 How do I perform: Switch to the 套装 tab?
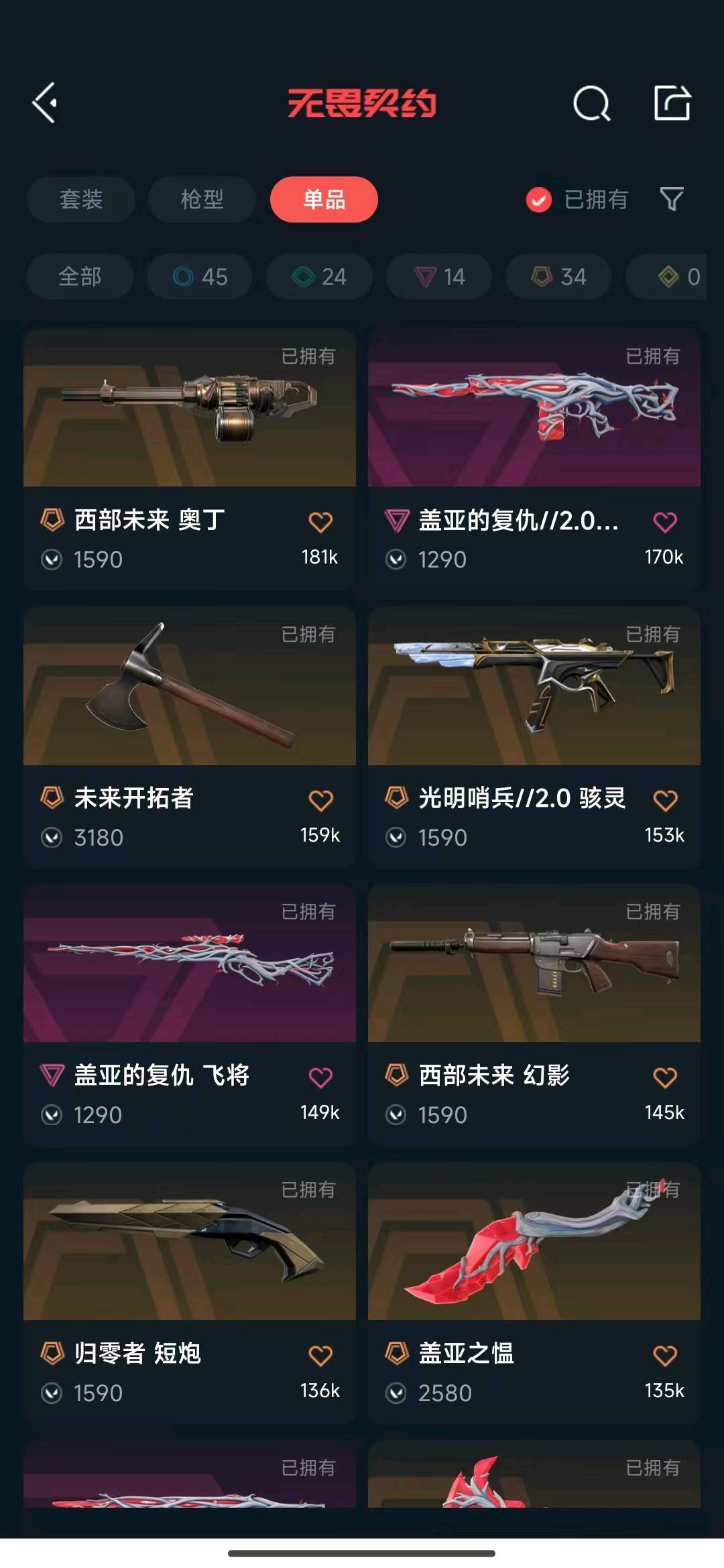(x=81, y=199)
